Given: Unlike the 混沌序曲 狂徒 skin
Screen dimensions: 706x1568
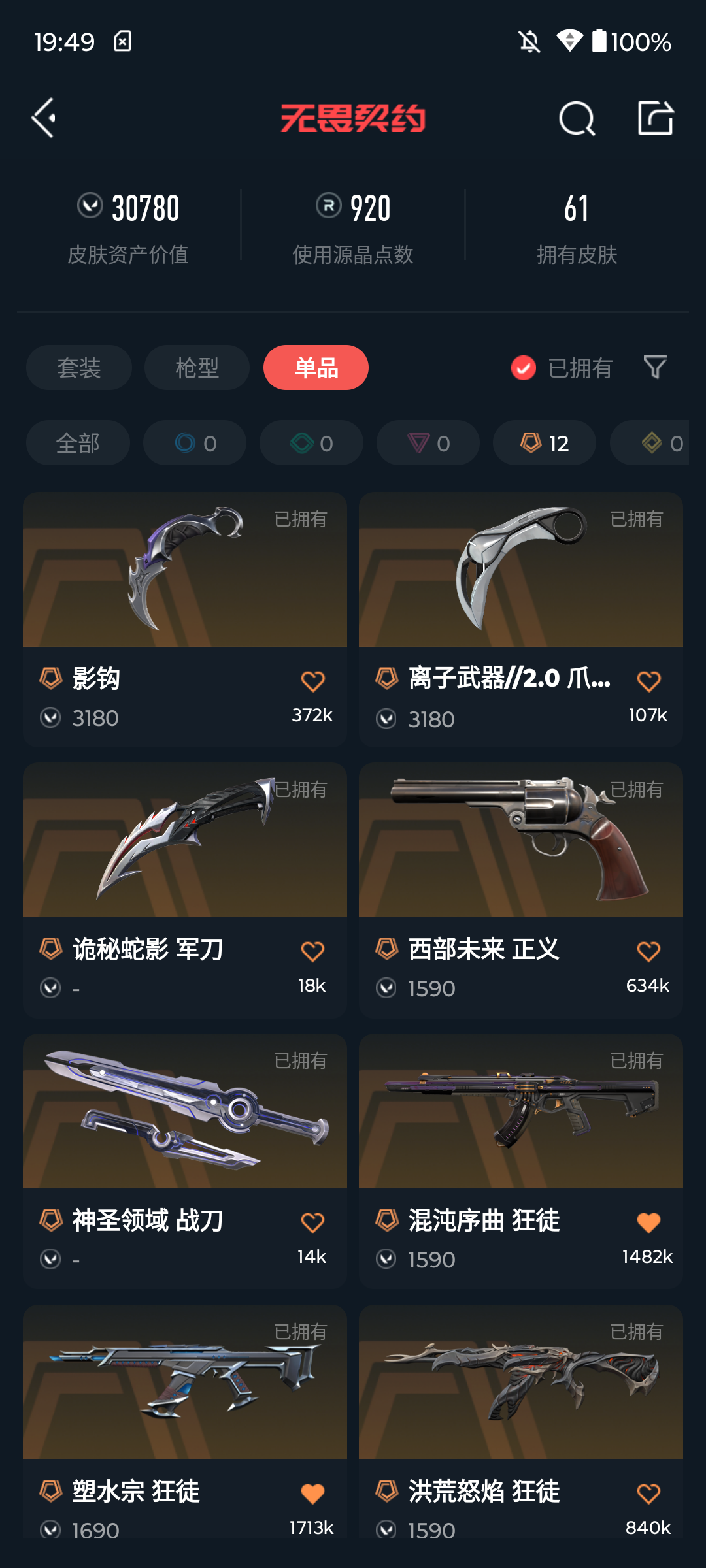Looking at the screenshot, I should tap(648, 1223).
